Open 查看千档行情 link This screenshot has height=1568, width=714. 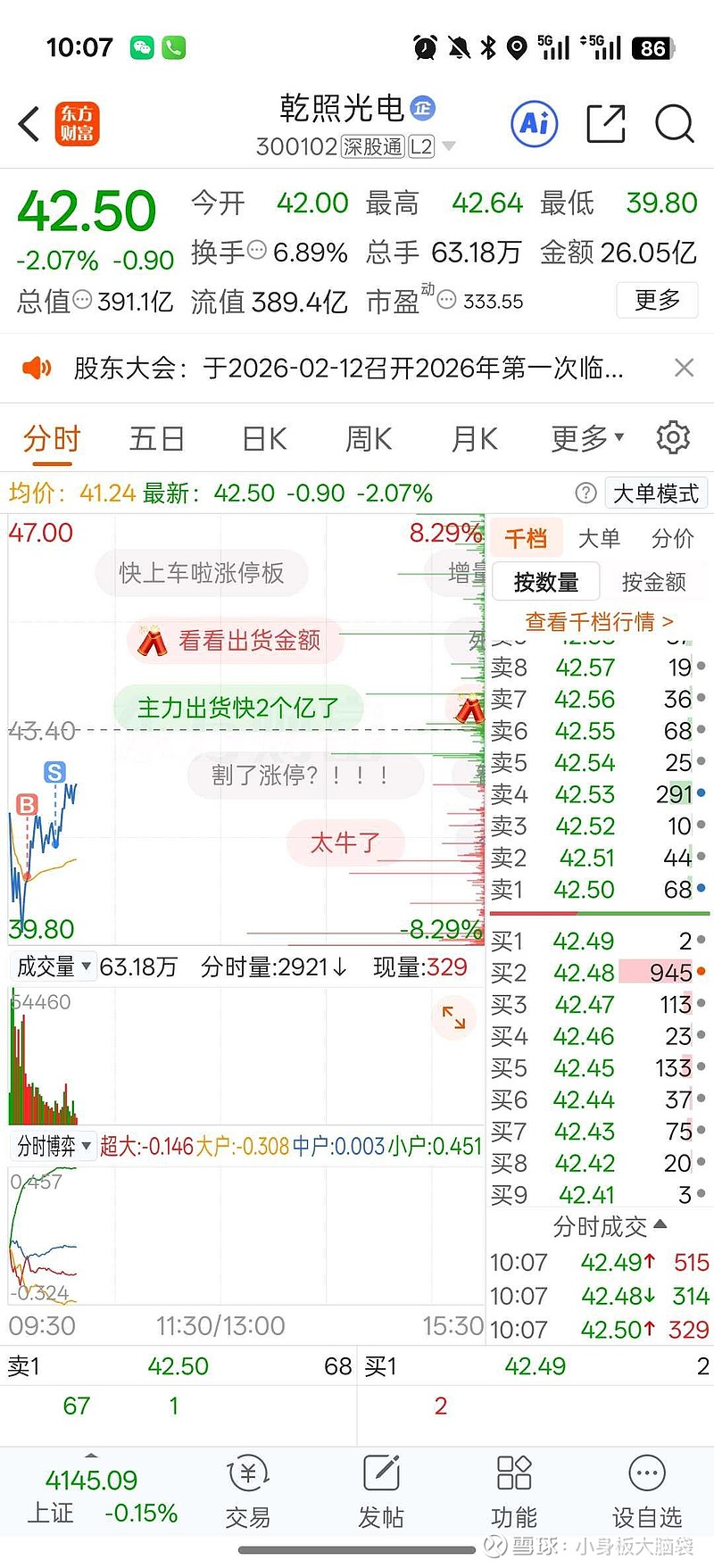pyautogui.click(x=598, y=621)
